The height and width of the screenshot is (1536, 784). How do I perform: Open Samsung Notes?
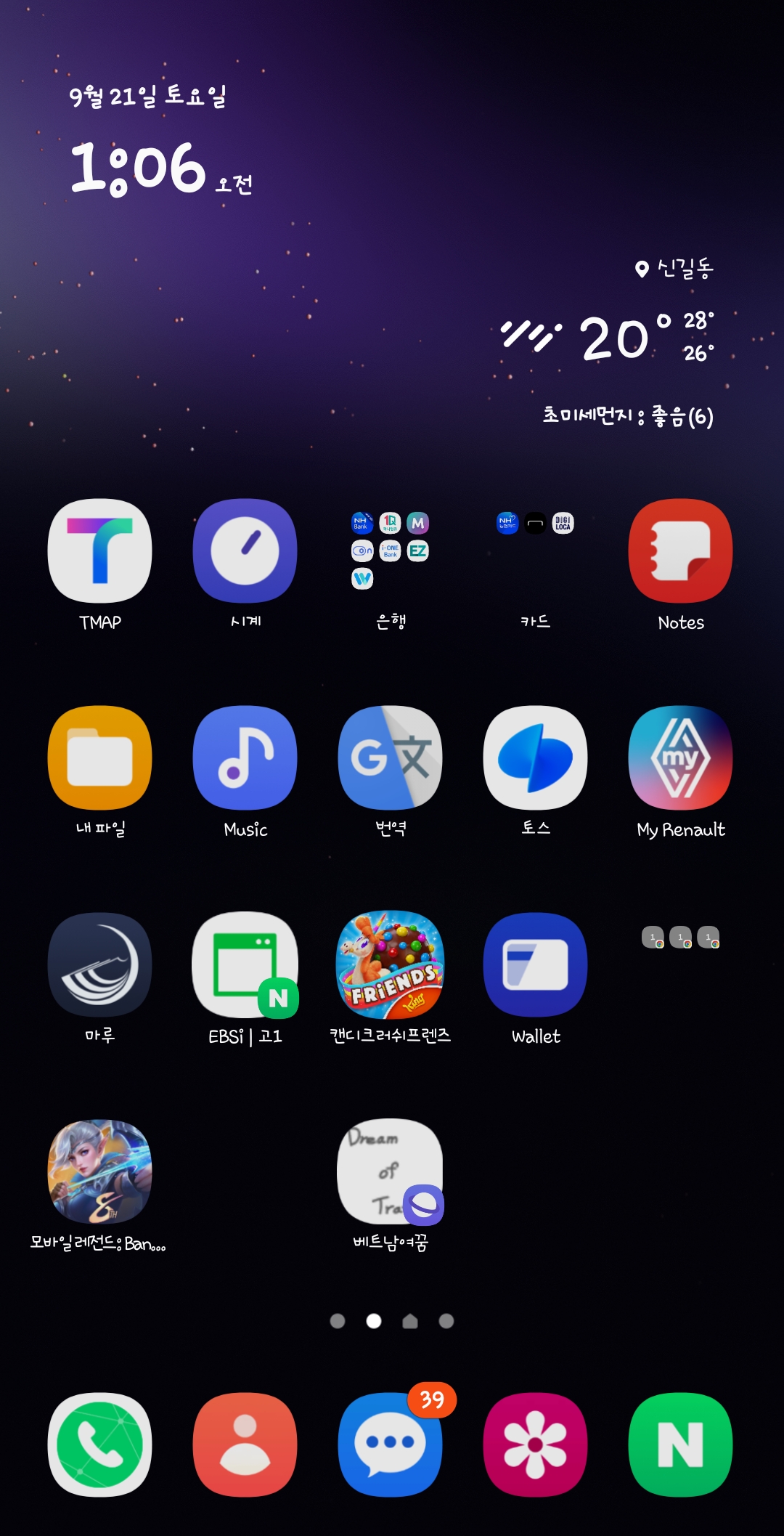(x=680, y=551)
